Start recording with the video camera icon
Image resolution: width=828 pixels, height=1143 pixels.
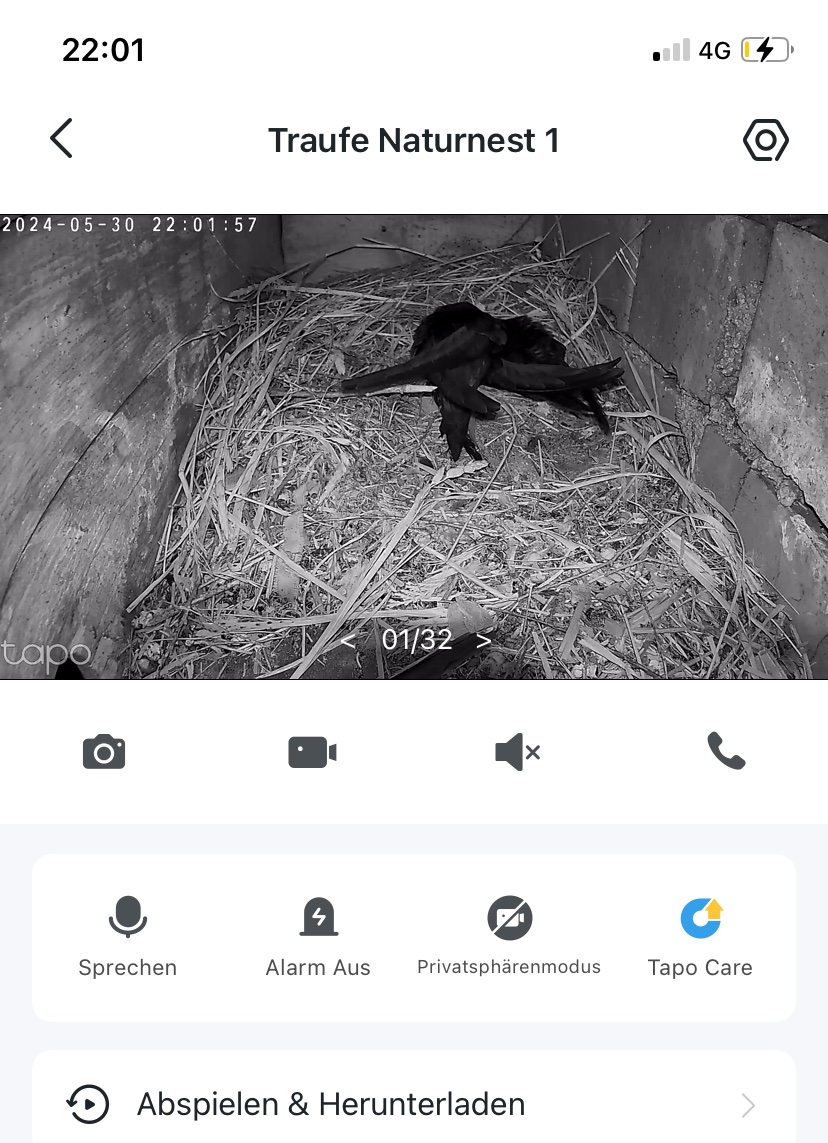click(x=312, y=751)
